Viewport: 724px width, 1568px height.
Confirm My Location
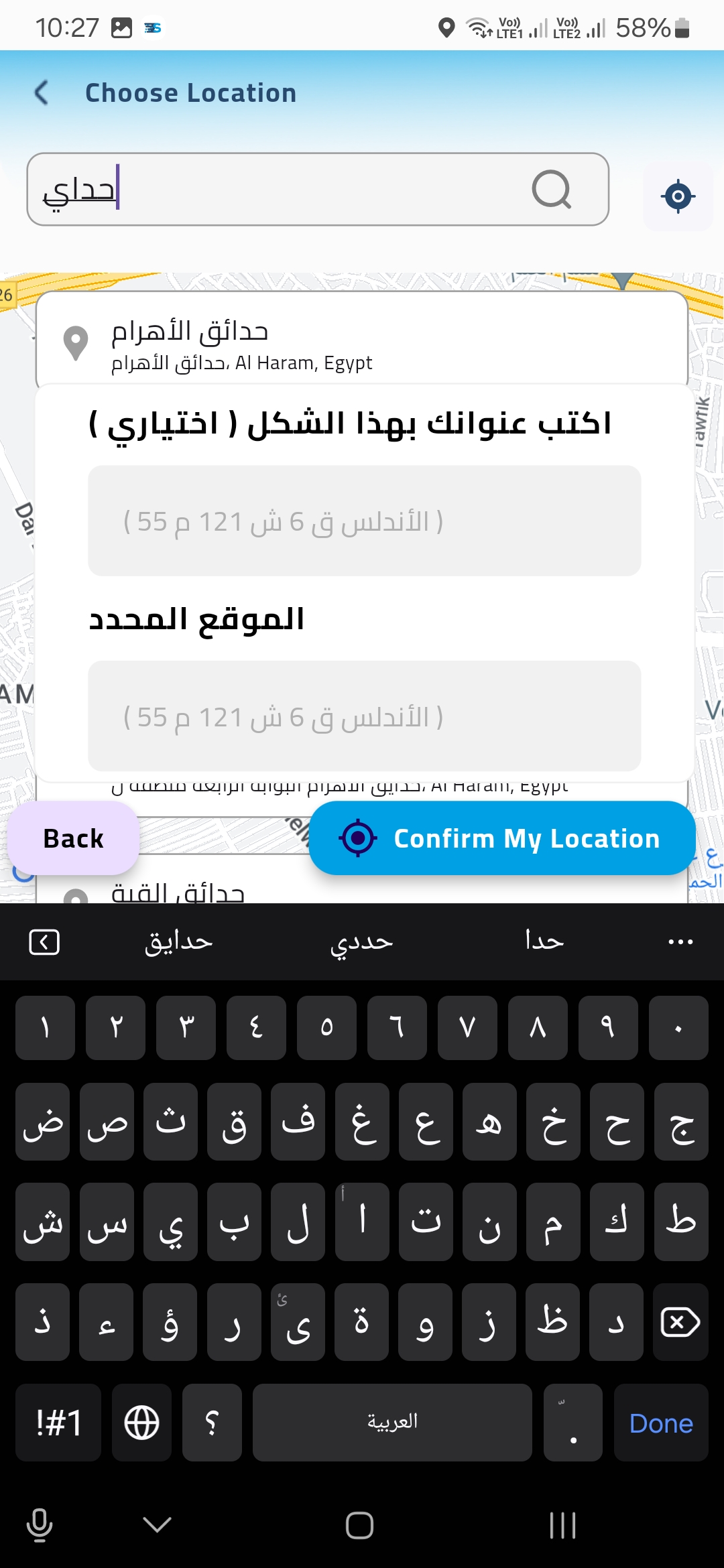tap(501, 838)
